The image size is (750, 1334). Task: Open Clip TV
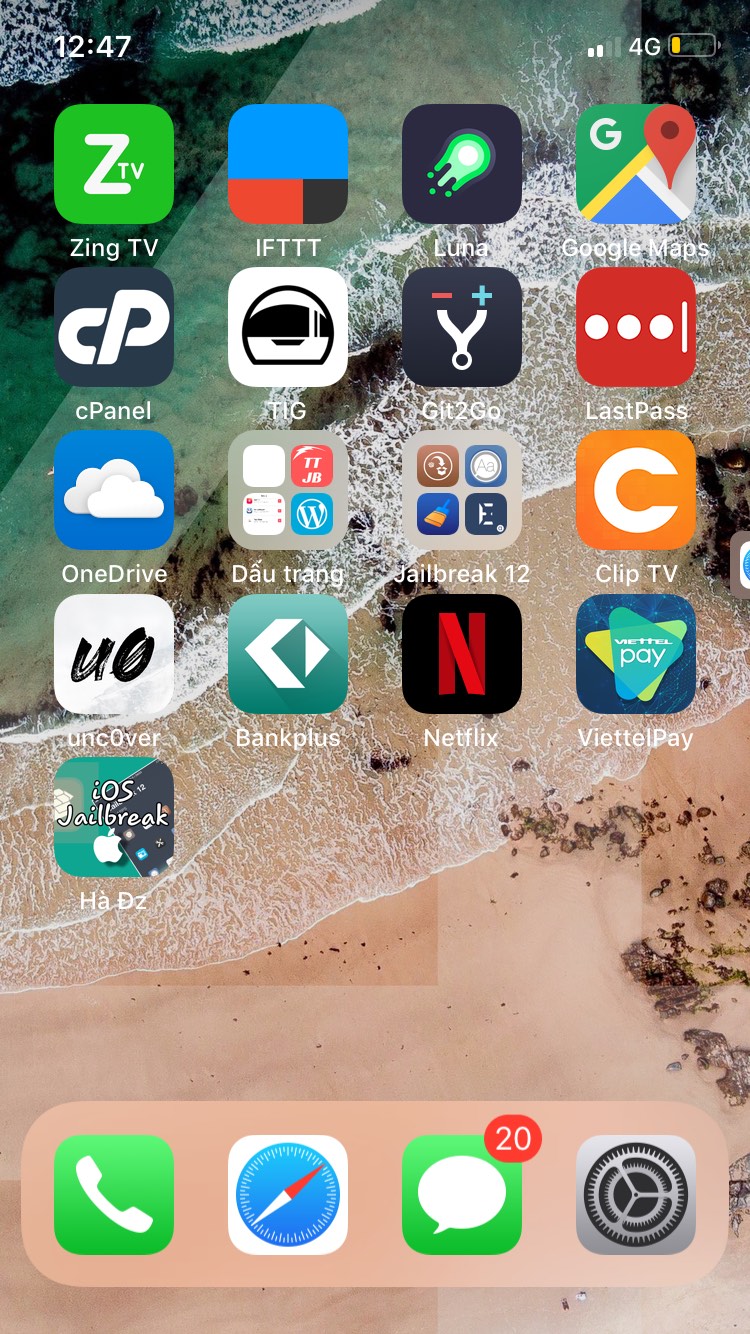tap(635, 490)
